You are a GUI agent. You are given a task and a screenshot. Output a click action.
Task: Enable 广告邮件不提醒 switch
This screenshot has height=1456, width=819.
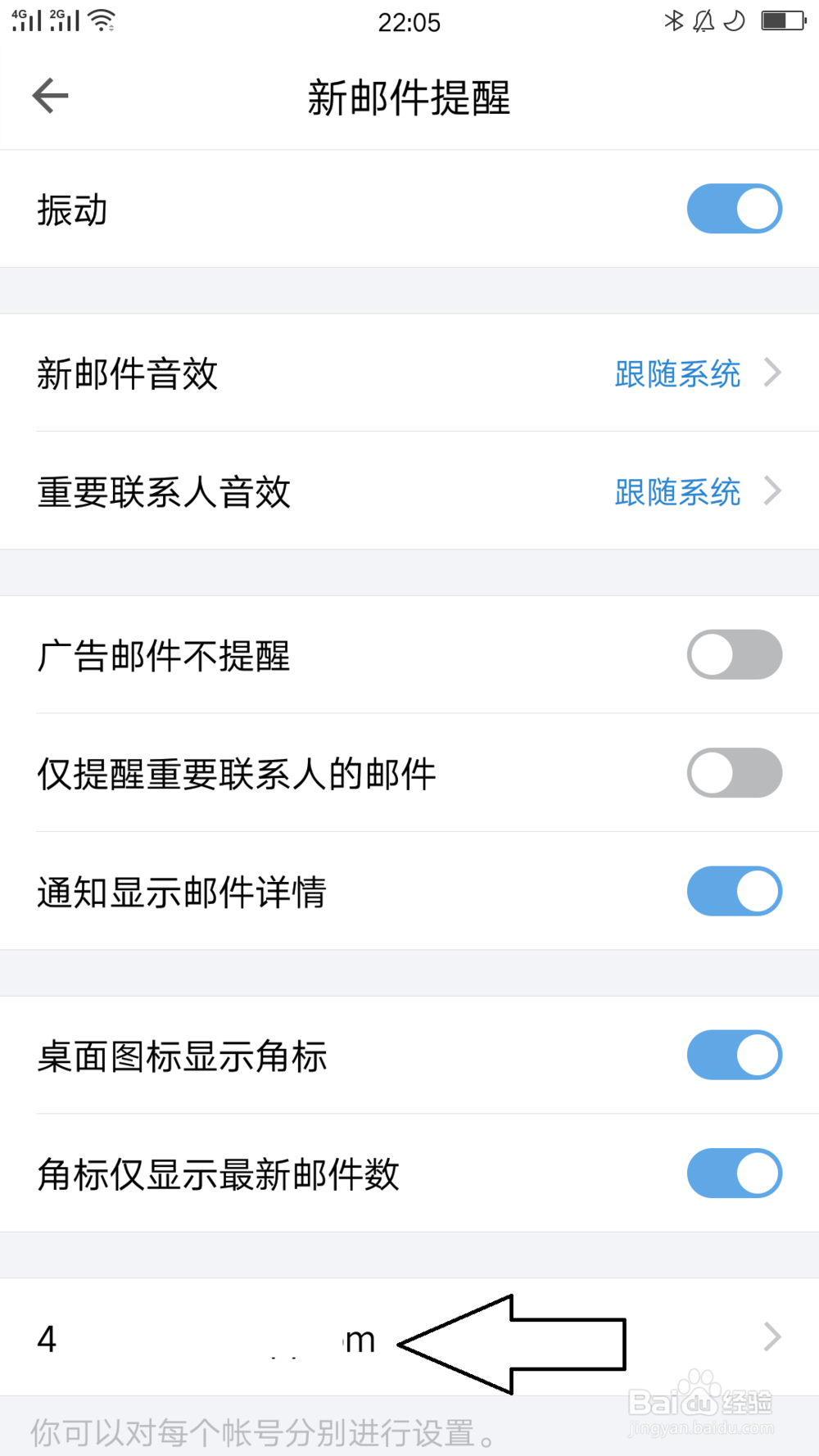click(735, 655)
